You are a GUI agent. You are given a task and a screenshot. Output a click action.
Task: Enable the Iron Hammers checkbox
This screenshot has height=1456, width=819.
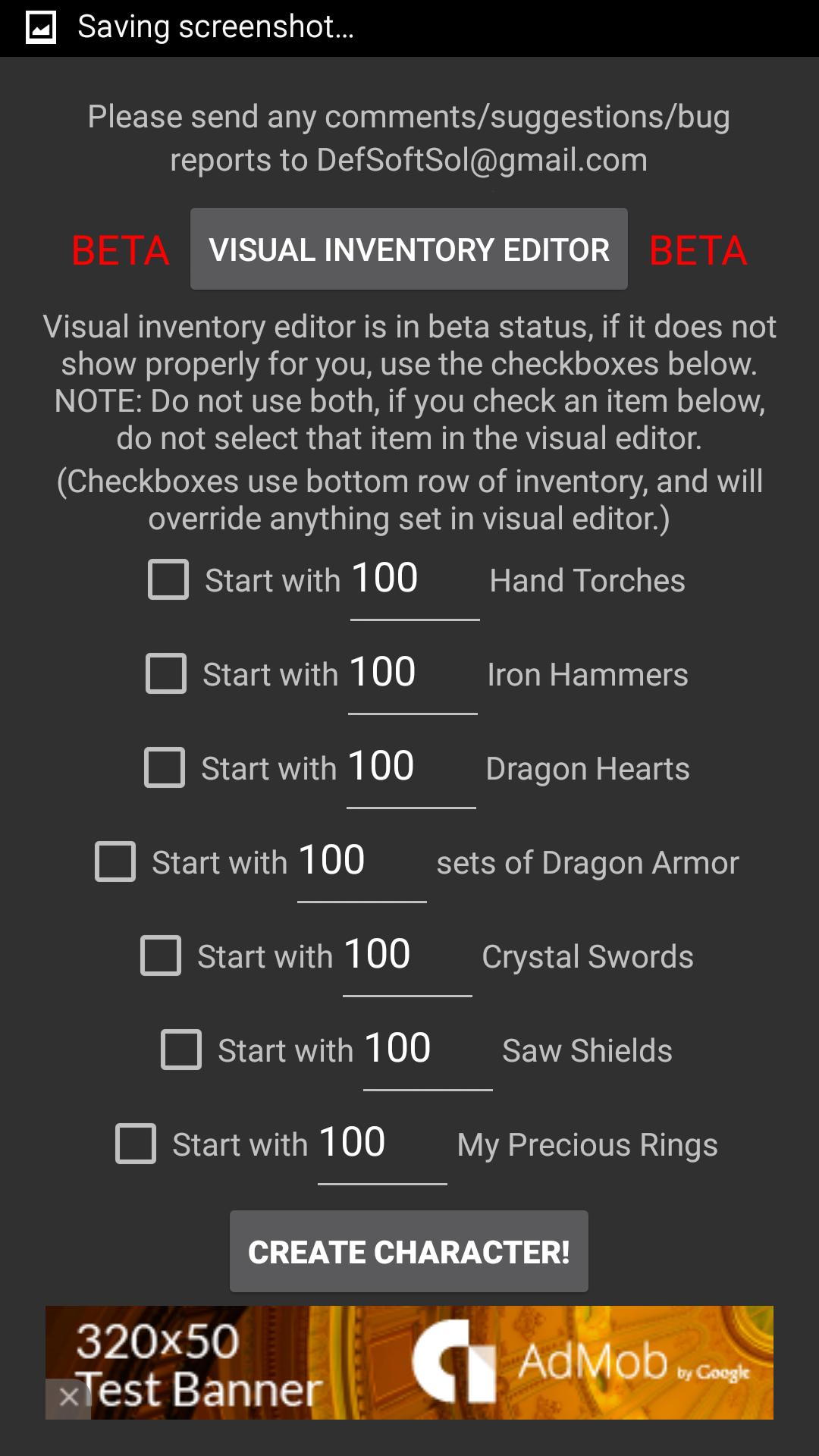tap(166, 674)
